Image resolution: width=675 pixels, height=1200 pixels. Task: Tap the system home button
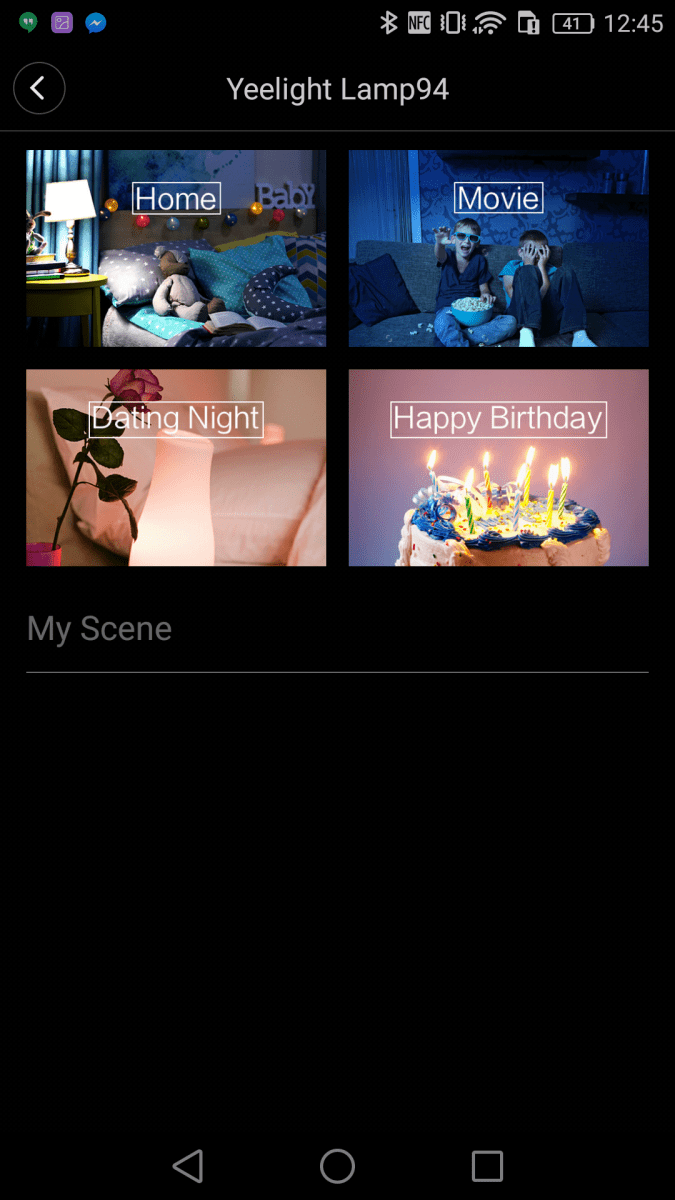tap(337, 1166)
